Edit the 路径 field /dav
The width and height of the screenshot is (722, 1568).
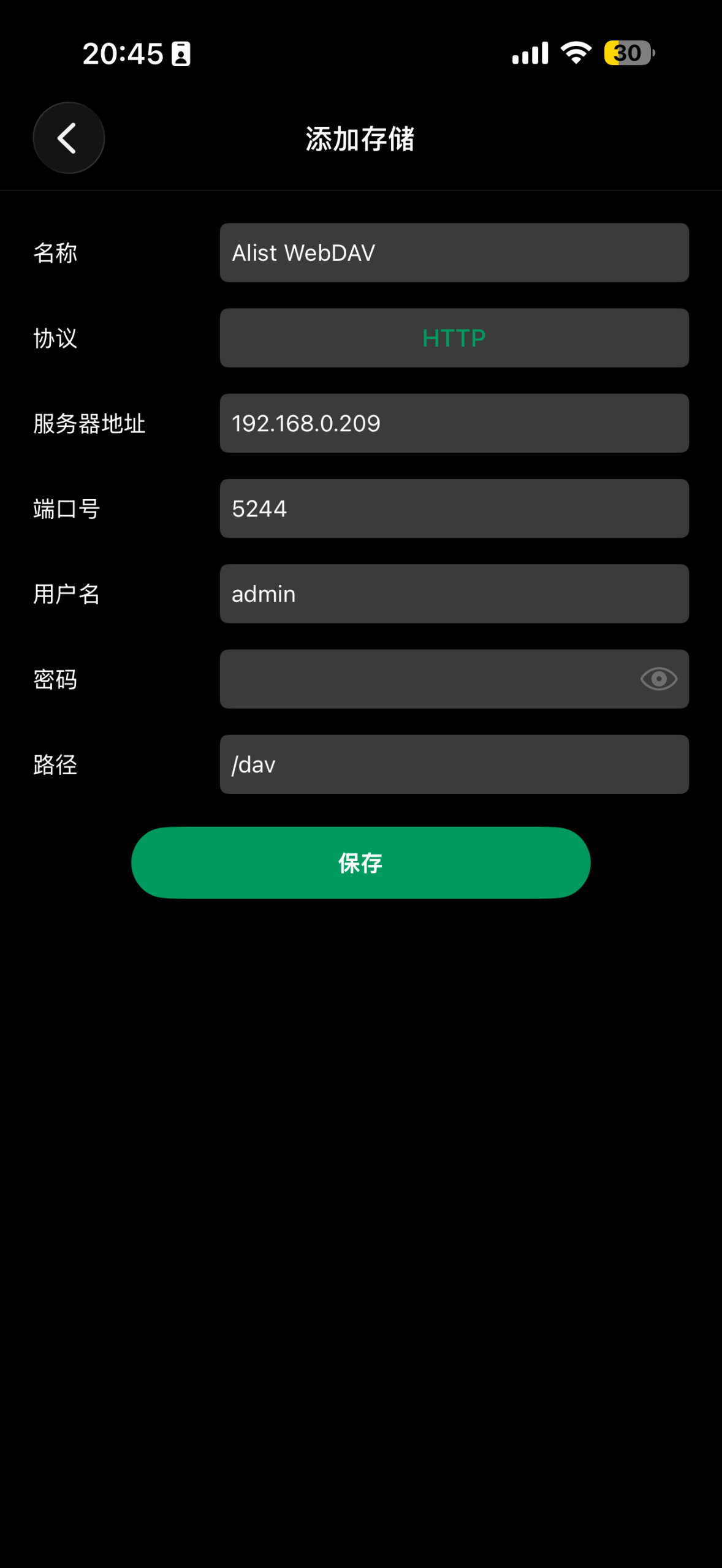454,764
